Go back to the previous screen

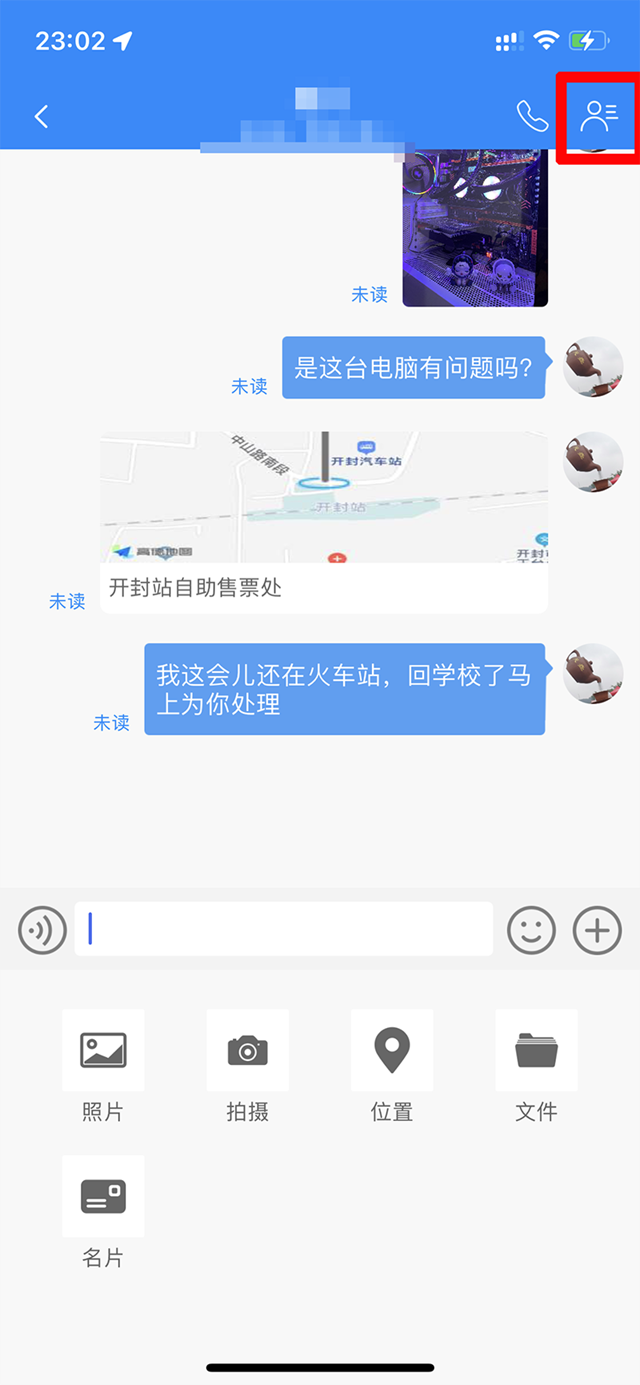click(x=41, y=116)
